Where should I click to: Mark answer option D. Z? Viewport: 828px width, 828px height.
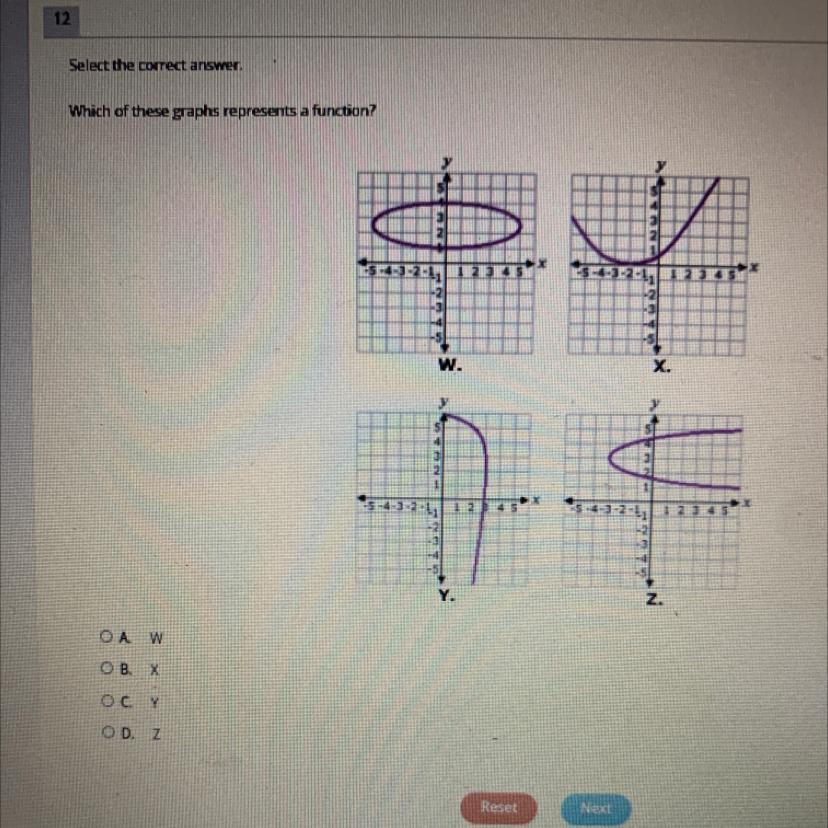coord(105,735)
